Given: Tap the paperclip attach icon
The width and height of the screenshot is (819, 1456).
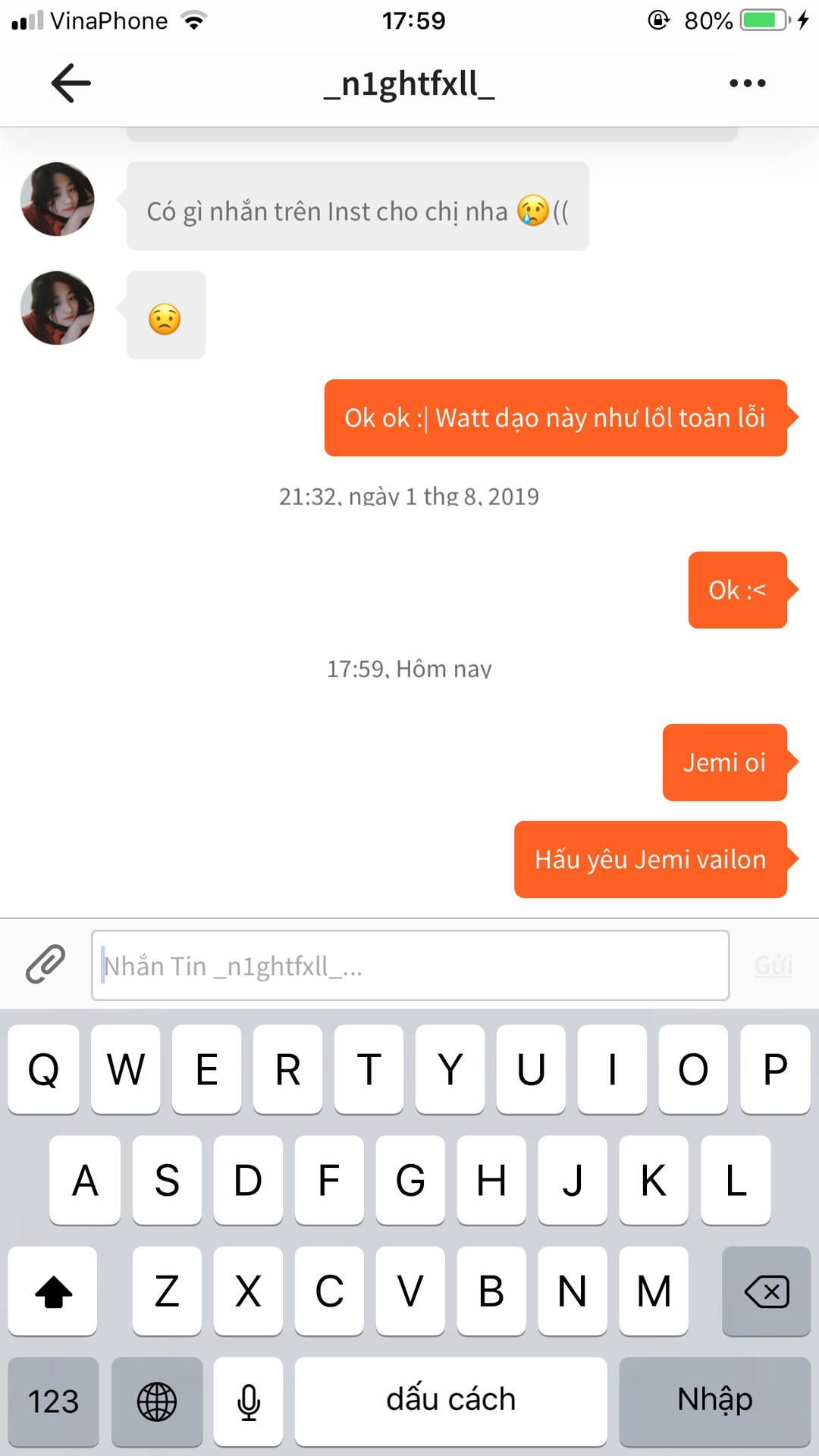Looking at the screenshot, I should [45, 965].
